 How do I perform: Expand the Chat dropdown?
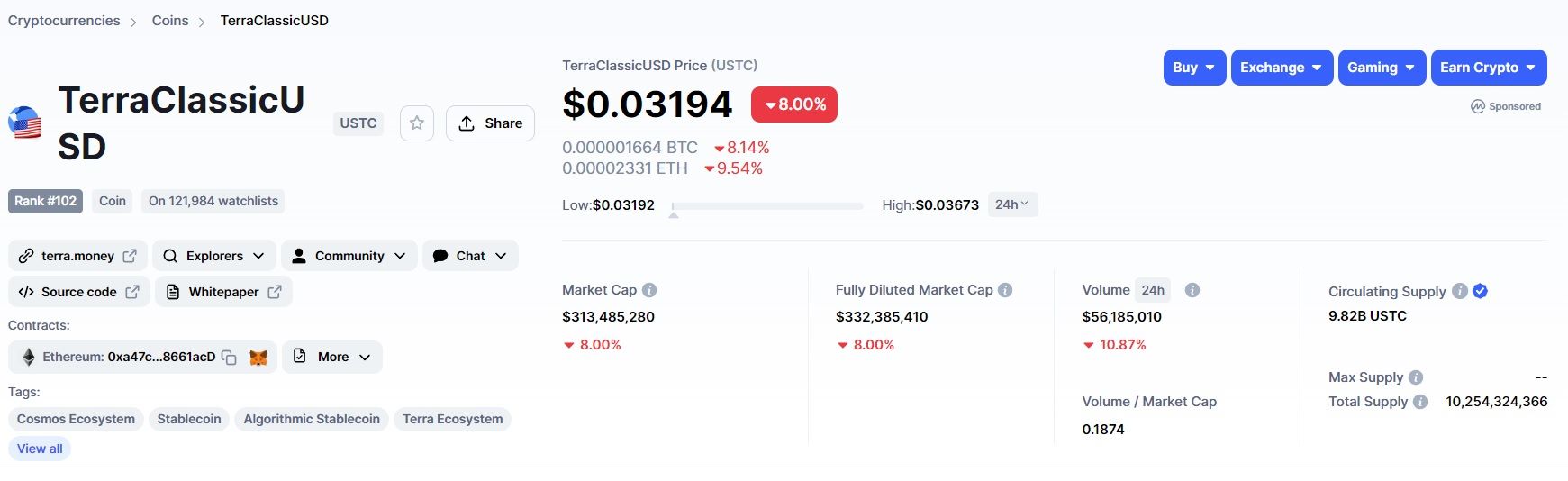coord(470,256)
